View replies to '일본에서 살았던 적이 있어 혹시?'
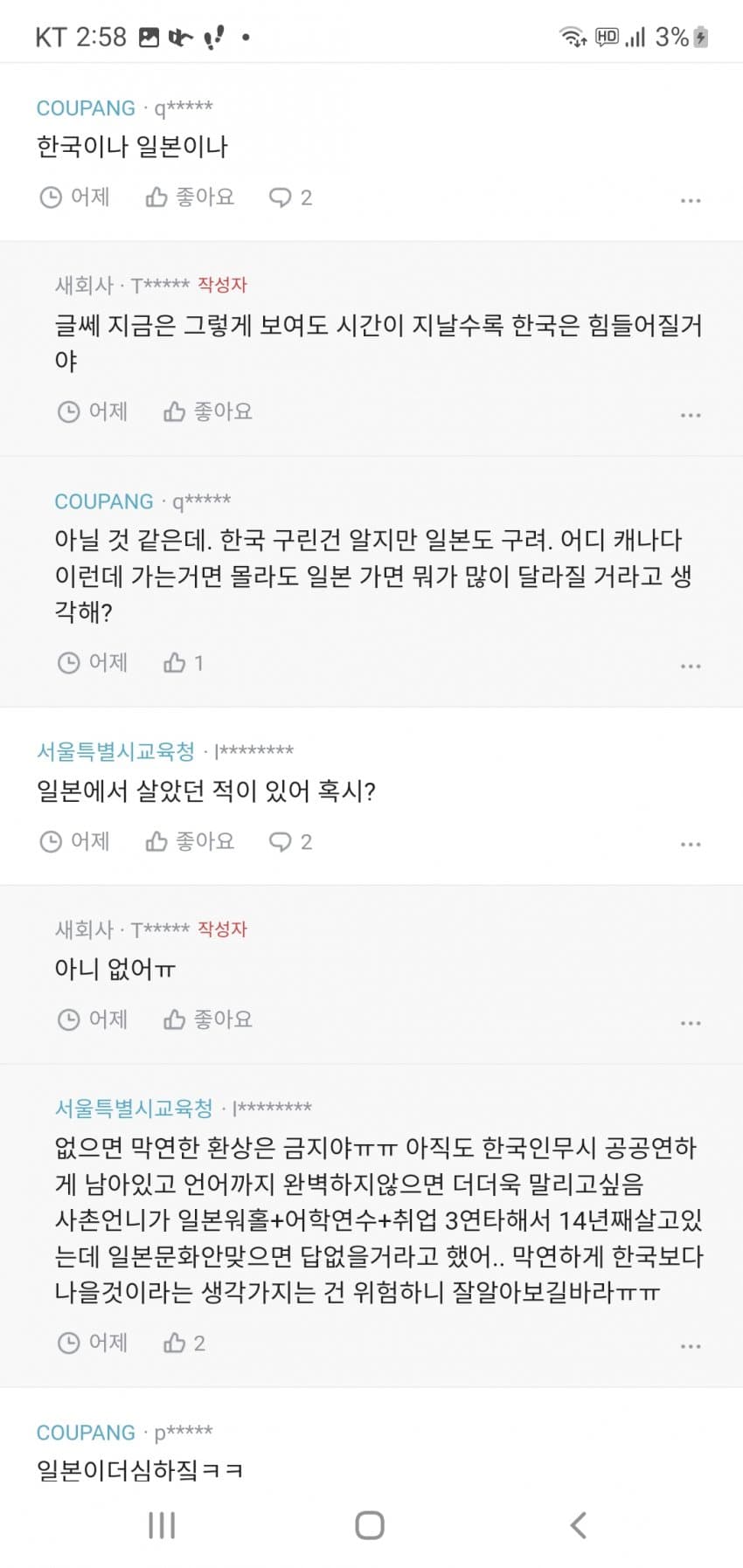 290,841
